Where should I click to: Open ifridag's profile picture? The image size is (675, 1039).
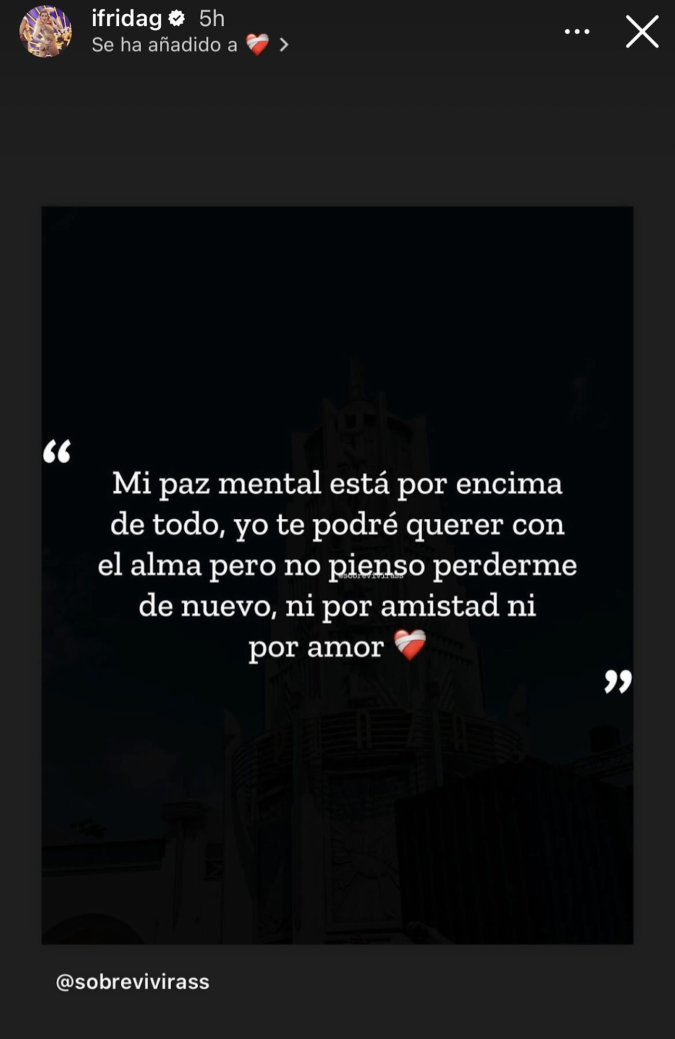click(45, 32)
